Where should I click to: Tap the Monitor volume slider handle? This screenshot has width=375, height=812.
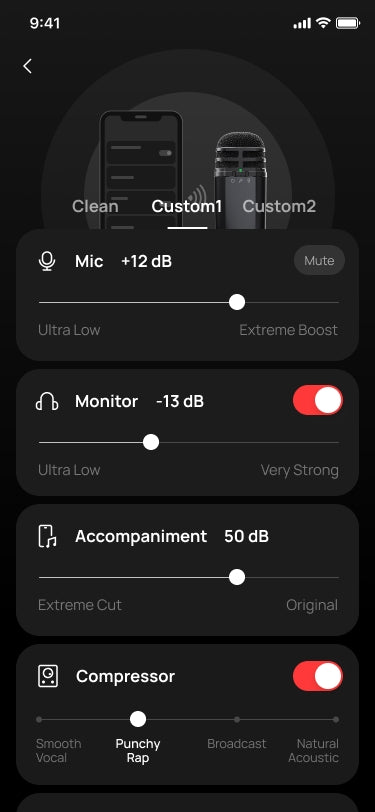coord(151,442)
